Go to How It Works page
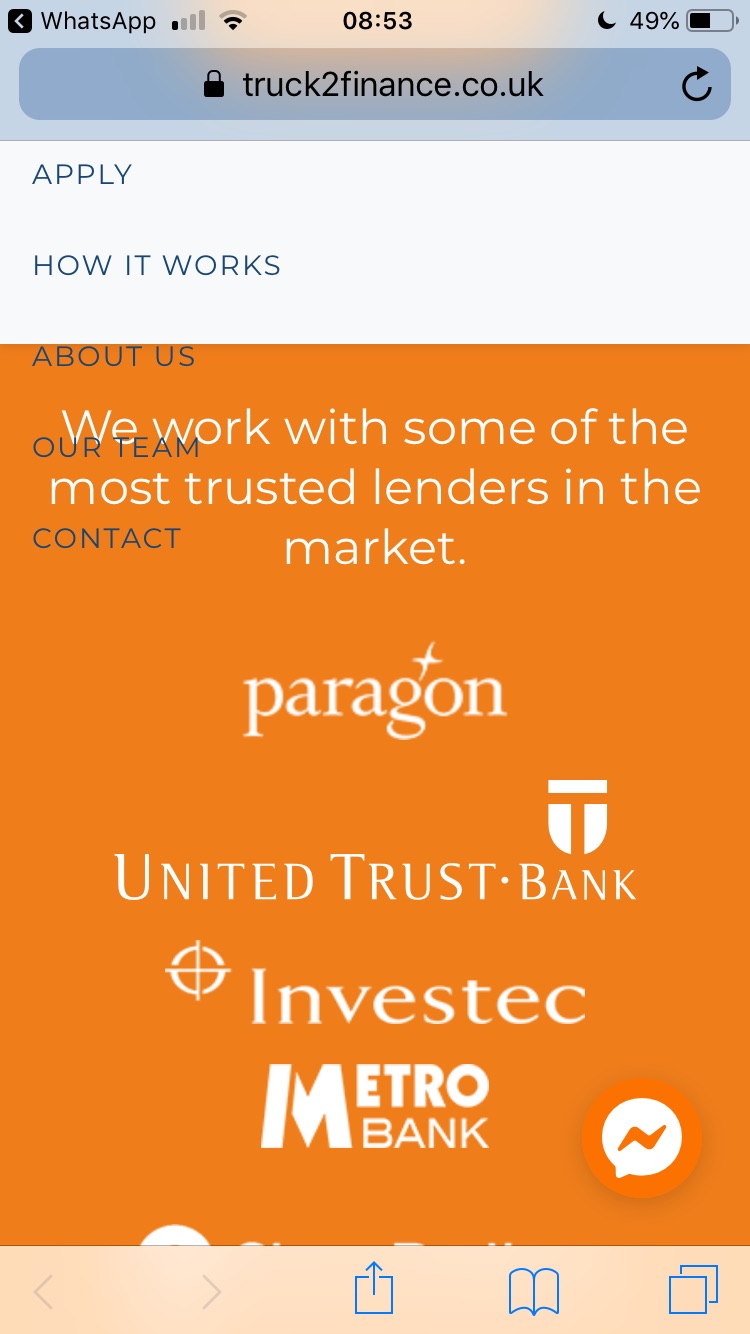The height and width of the screenshot is (1334, 750). point(157,266)
